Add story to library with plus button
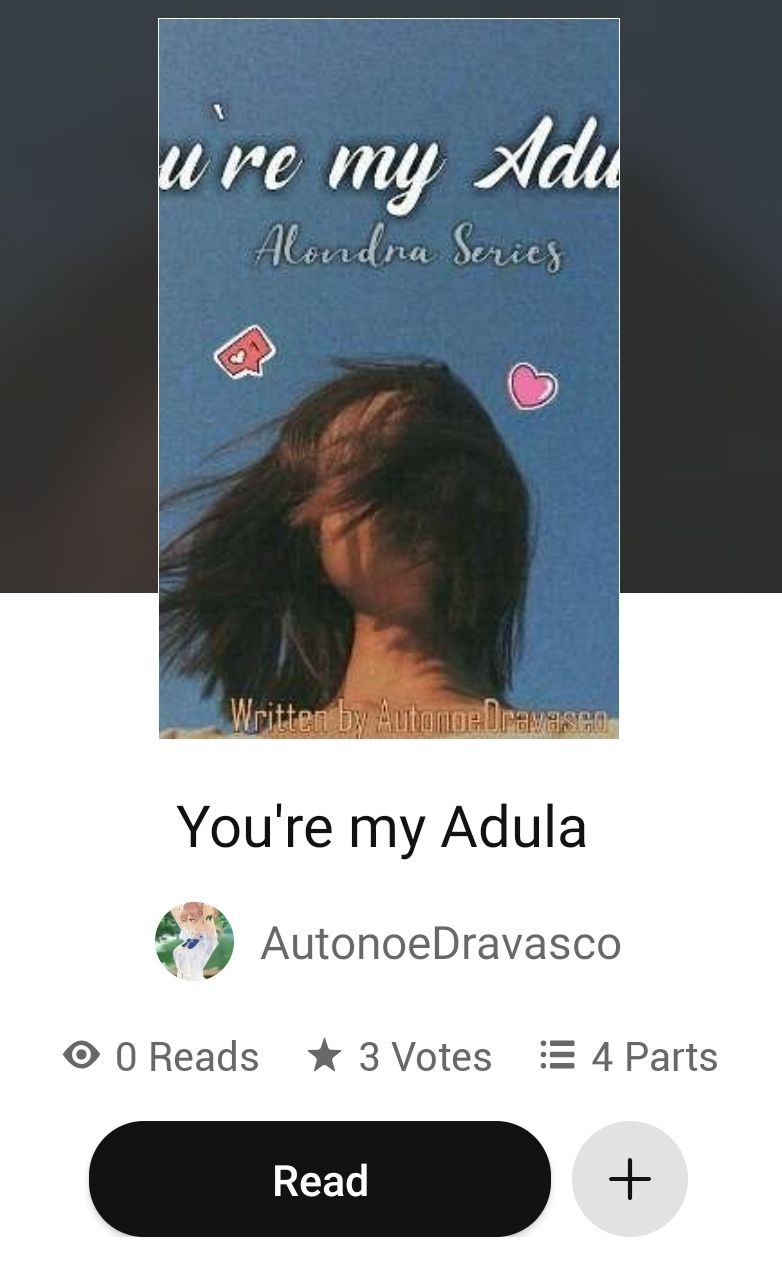 click(x=630, y=1180)
